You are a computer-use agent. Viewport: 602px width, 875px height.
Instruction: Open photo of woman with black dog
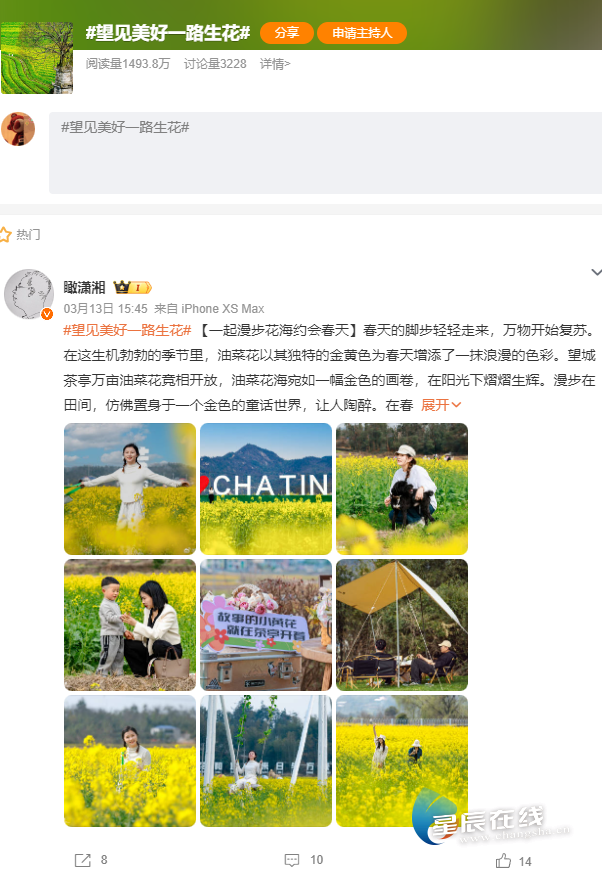(402, 489)
